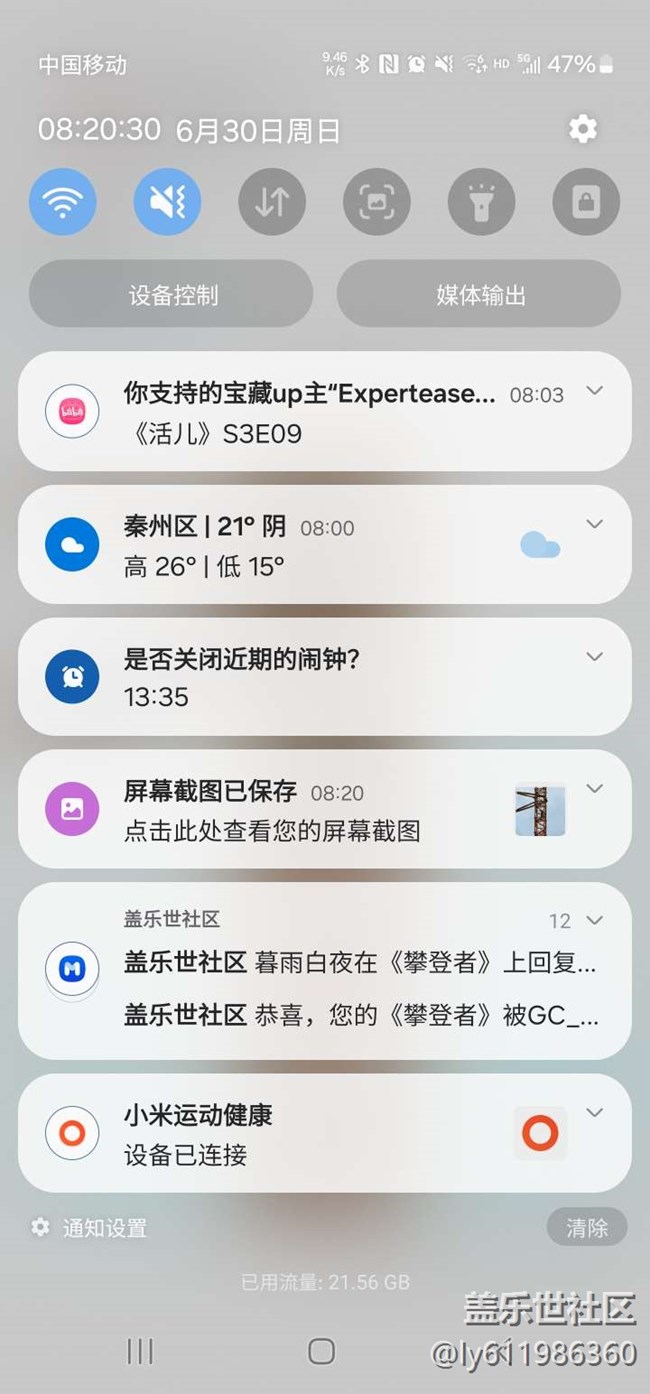Open the 暮雨白夜 reply notification
This screenshot has width=650, height=1394.
coord(360,963)
